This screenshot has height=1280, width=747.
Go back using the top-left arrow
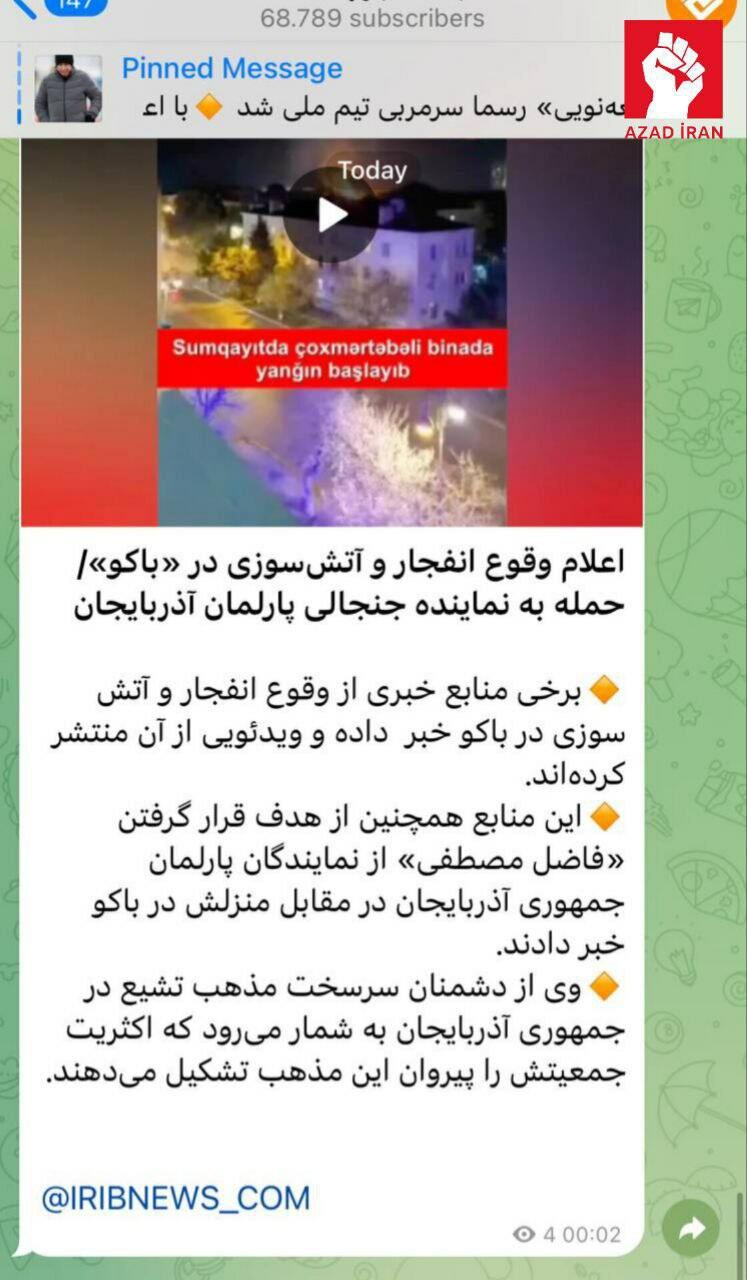click(22, 8)
